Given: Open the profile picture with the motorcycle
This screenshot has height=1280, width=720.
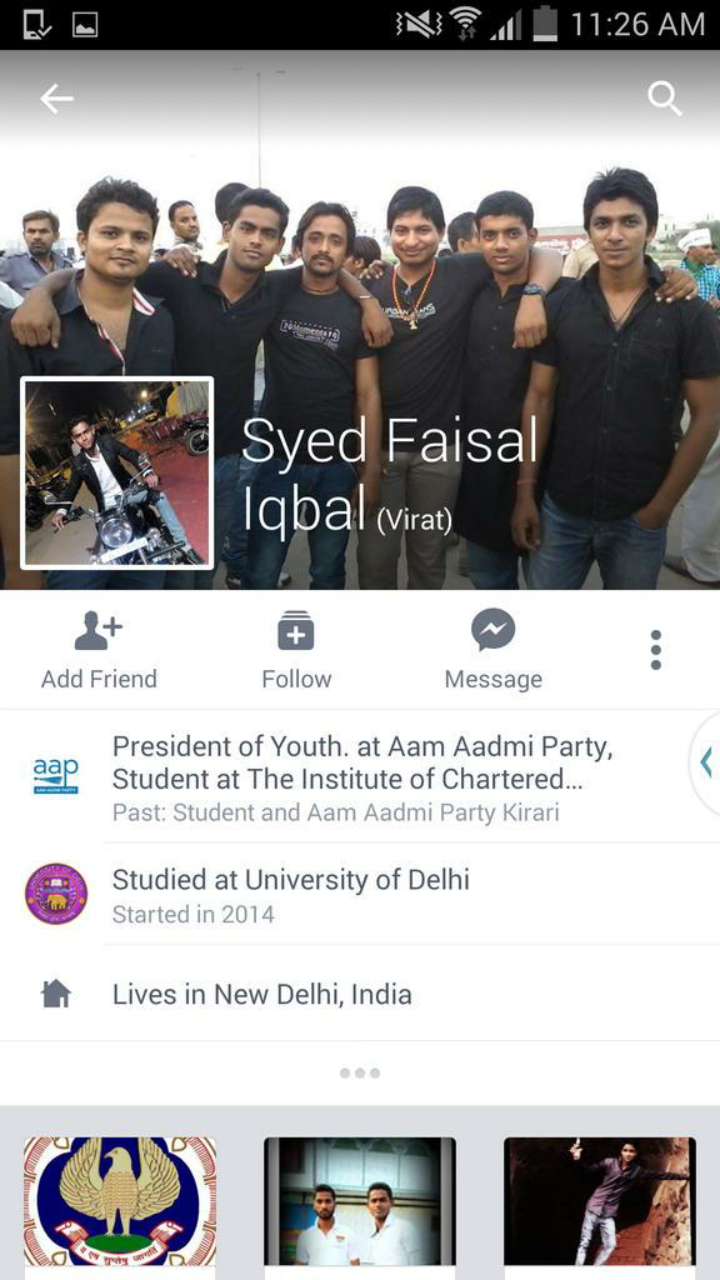Looking at the screenshot, I should click(117, 473).
